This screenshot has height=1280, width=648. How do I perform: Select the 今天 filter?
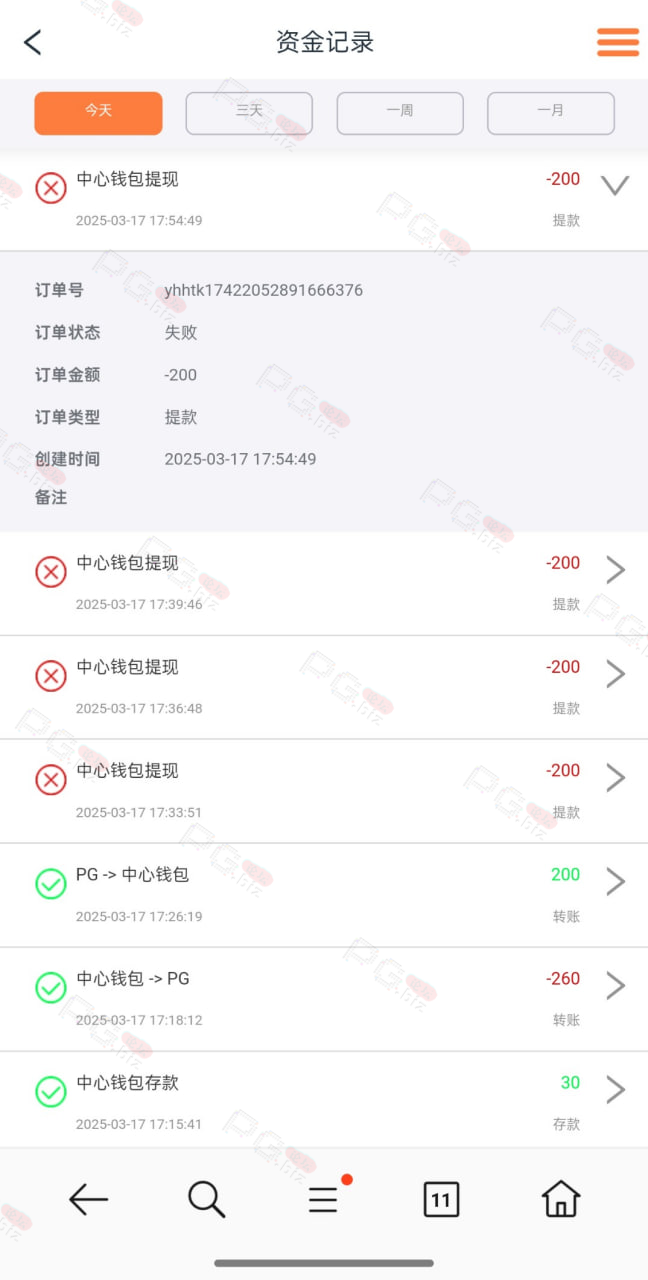[x=98, y=113]
